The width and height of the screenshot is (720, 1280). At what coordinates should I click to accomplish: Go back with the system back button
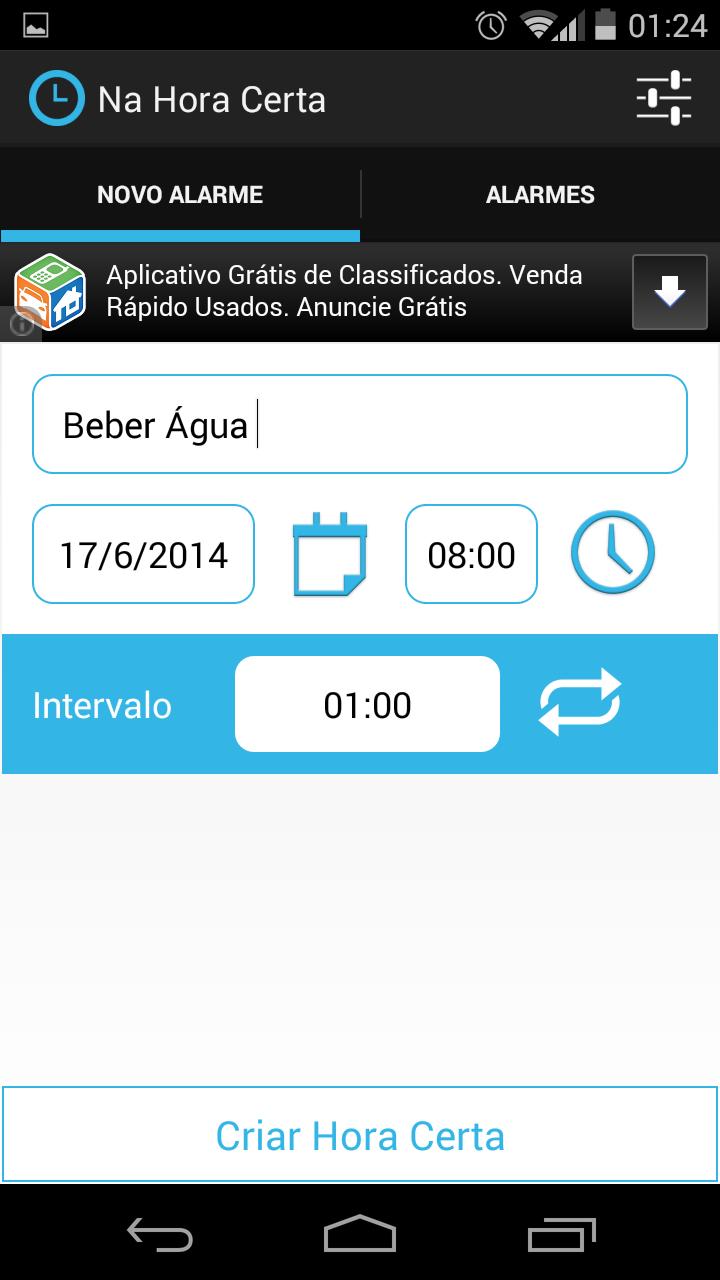[x=160, y=1234]
